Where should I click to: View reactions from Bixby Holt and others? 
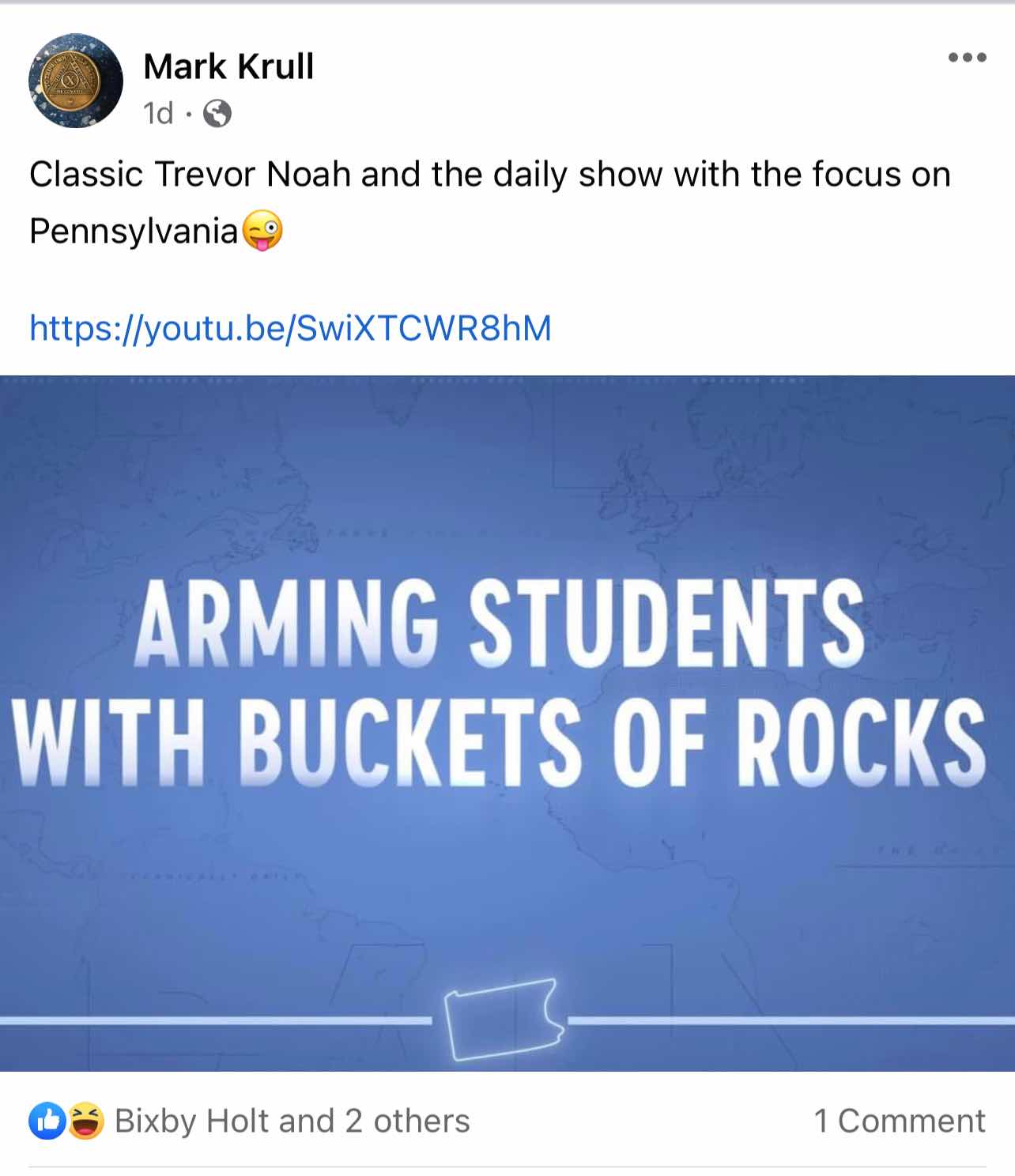291,1121
